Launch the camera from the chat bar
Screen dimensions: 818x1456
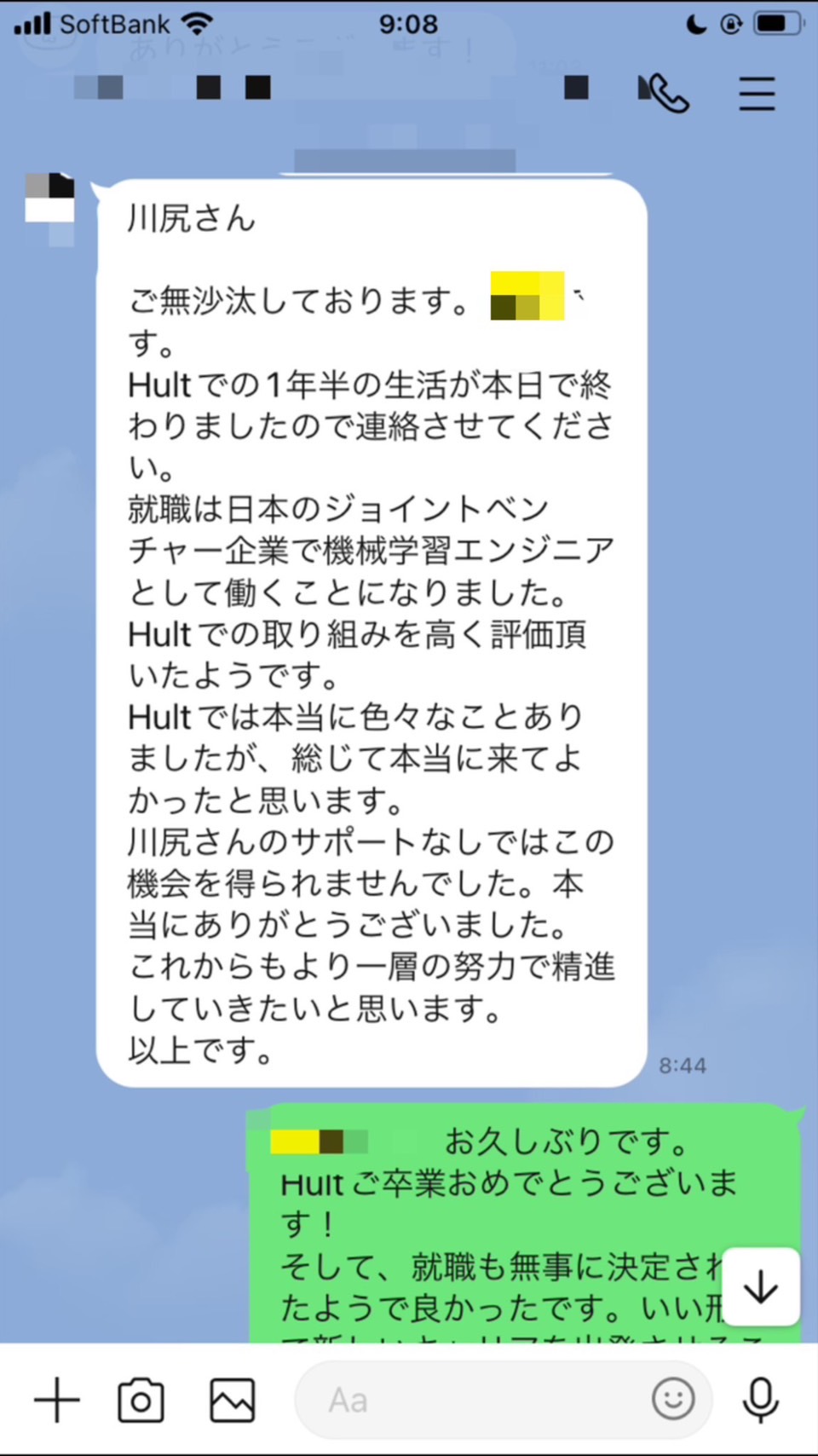point(141,1400)
